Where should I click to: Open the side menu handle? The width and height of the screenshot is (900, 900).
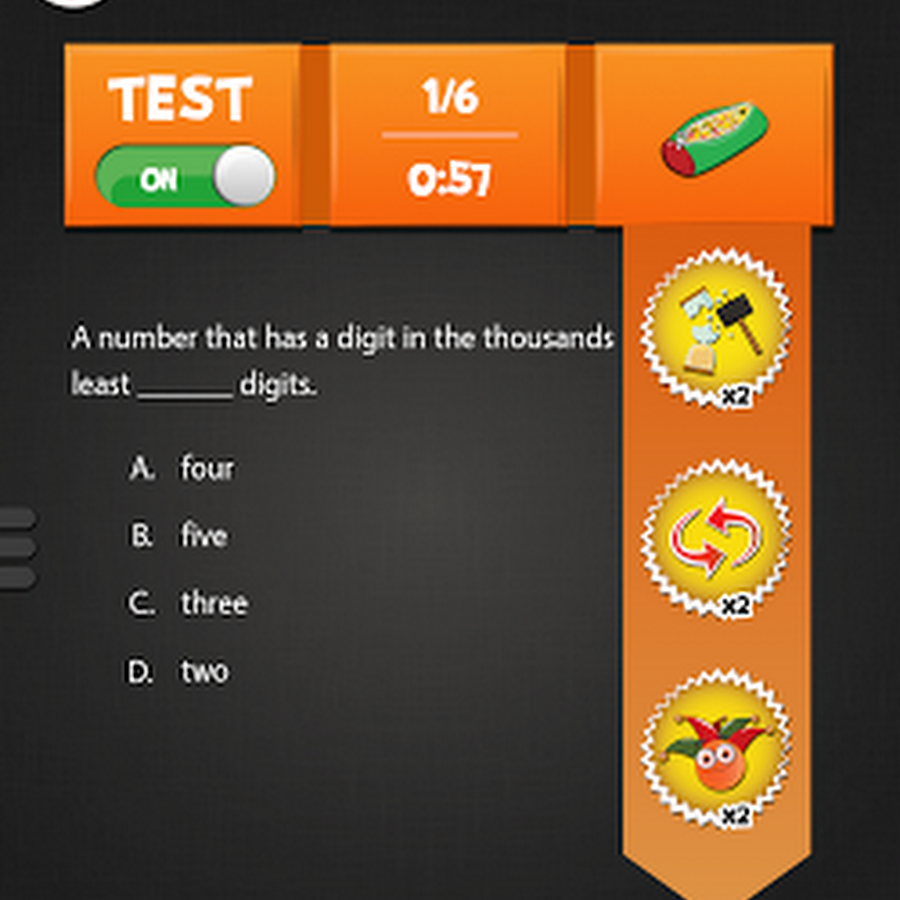pos(16,548)
